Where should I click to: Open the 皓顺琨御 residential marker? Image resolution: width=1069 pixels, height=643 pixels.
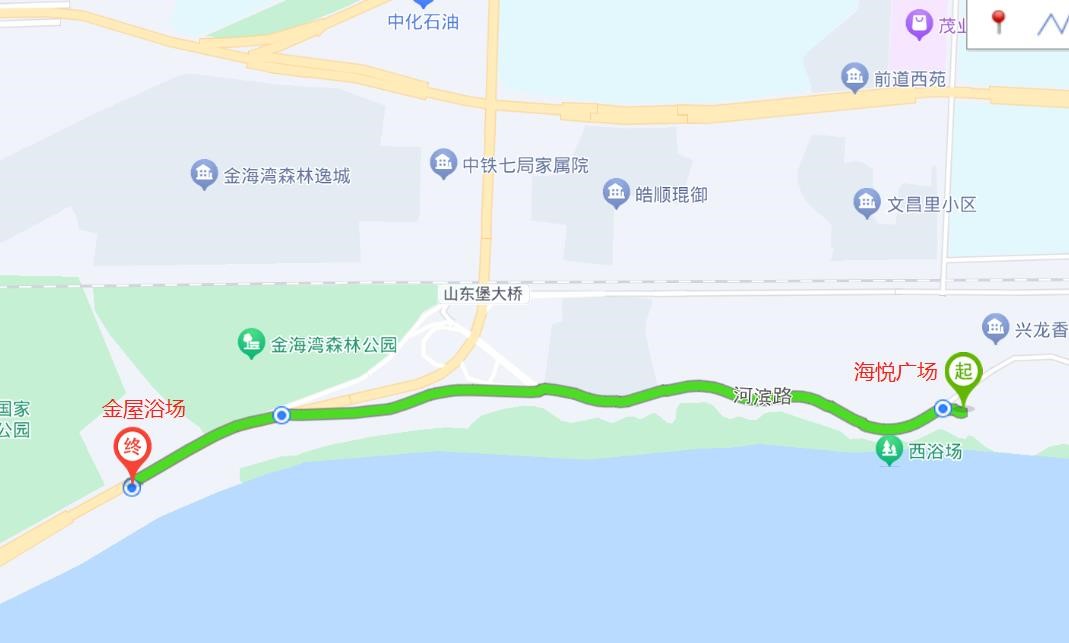coord(616,194)
